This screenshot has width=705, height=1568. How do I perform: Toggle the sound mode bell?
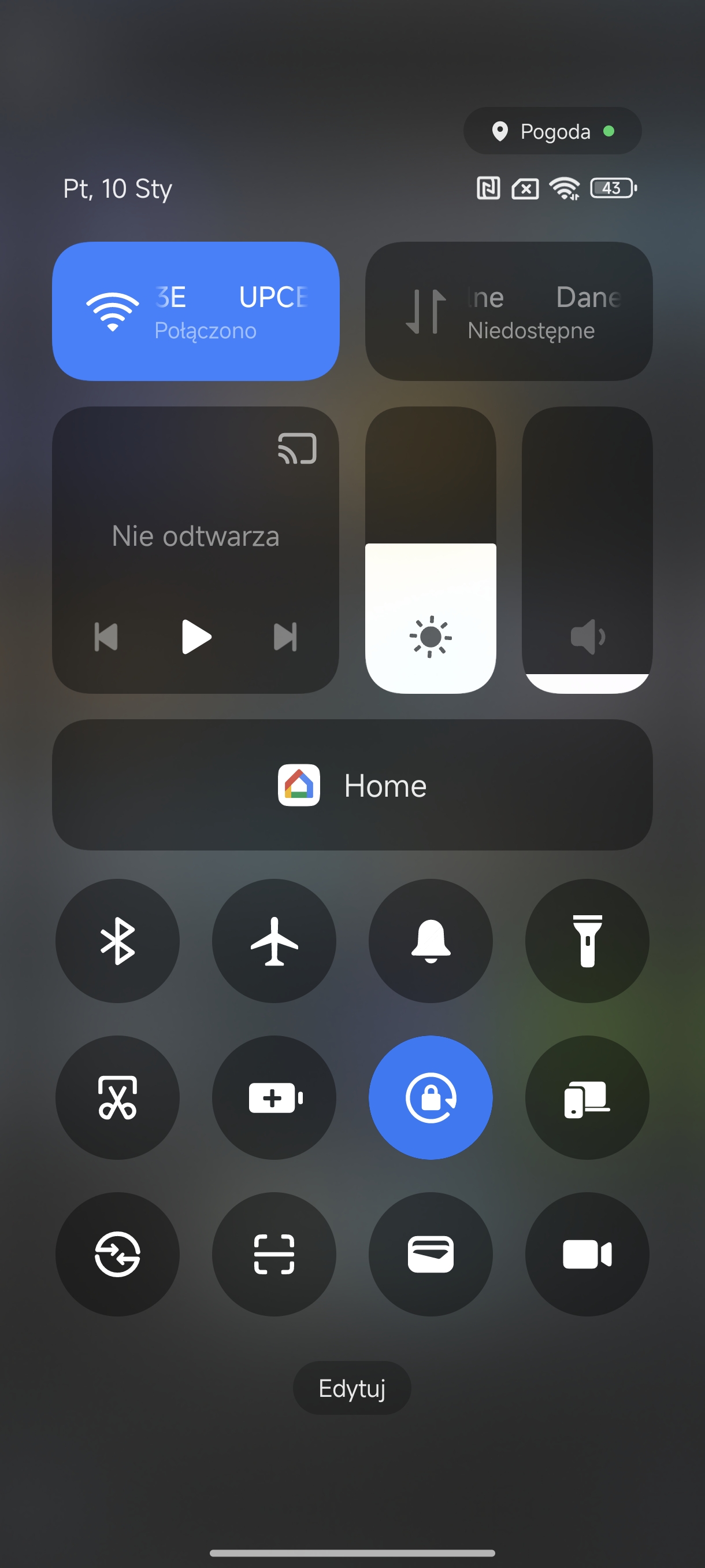click(431, 941)
